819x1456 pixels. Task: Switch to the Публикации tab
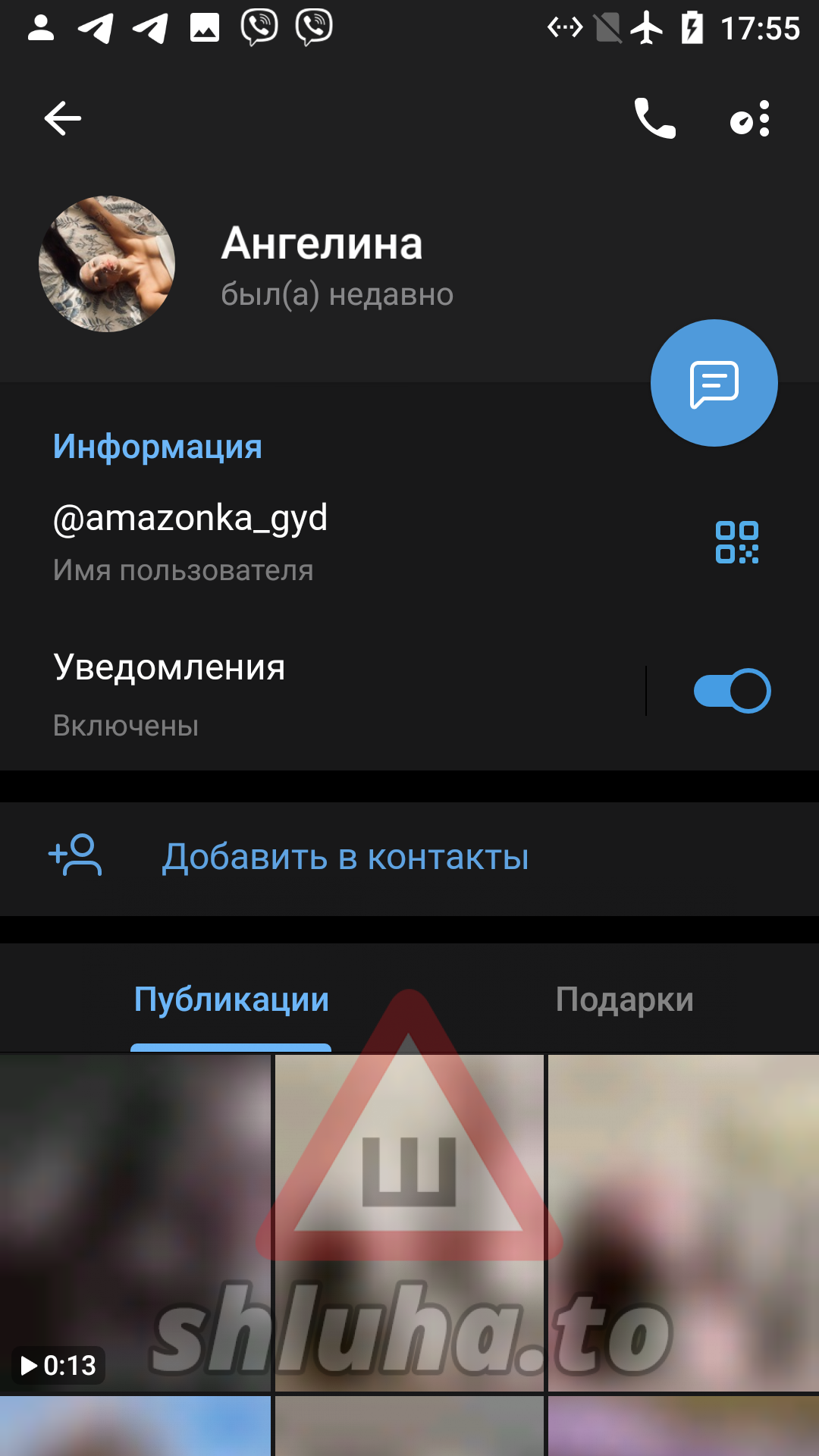coord(231,999)
